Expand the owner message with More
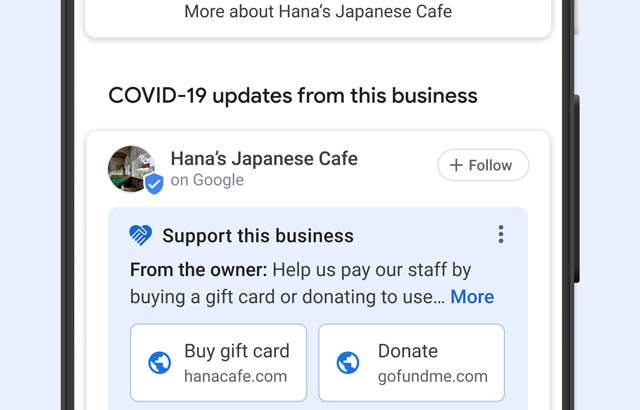This screenshot has height=410, width=640. tap(472, 297)
